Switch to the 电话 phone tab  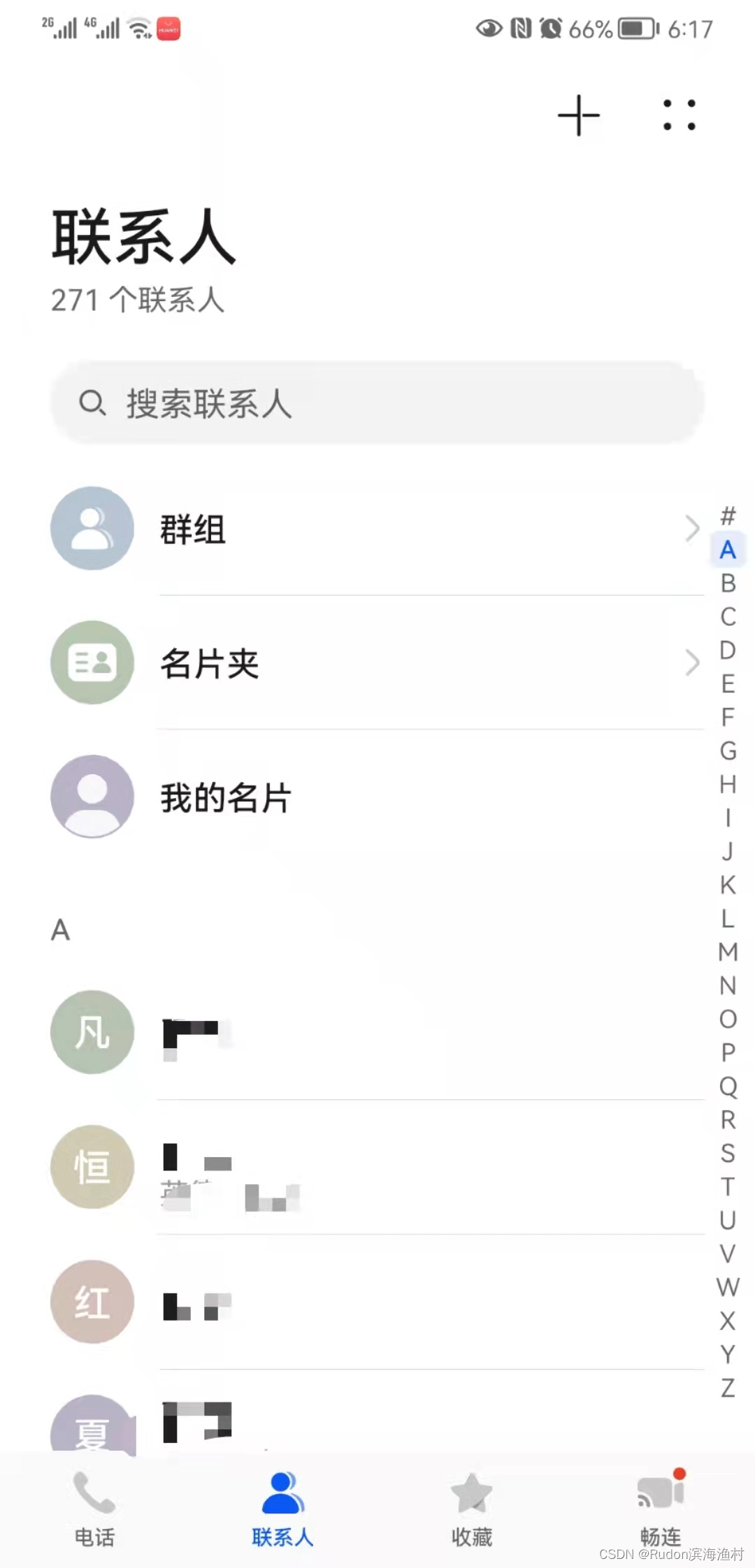(x=94, y=1509)
